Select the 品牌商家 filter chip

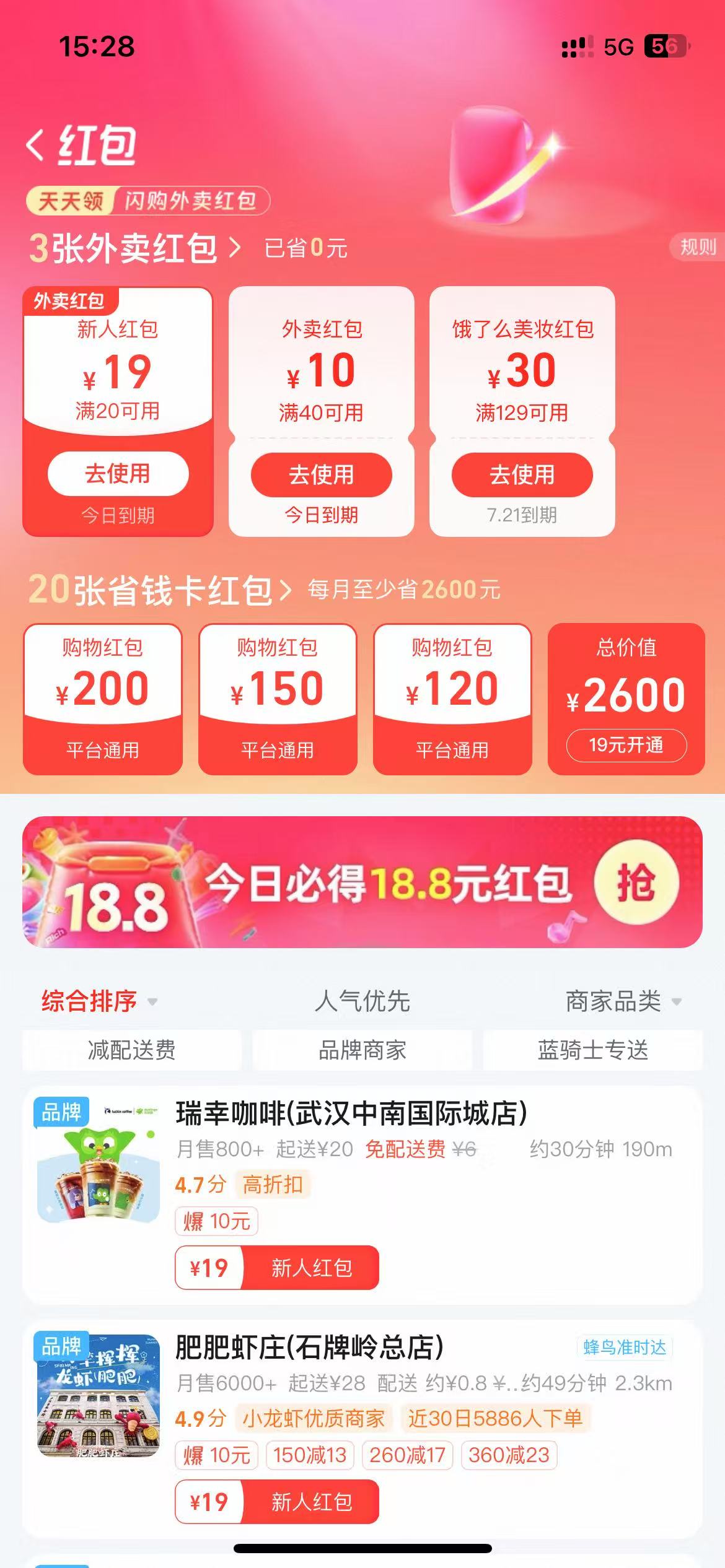click(x=362, y=1050)
